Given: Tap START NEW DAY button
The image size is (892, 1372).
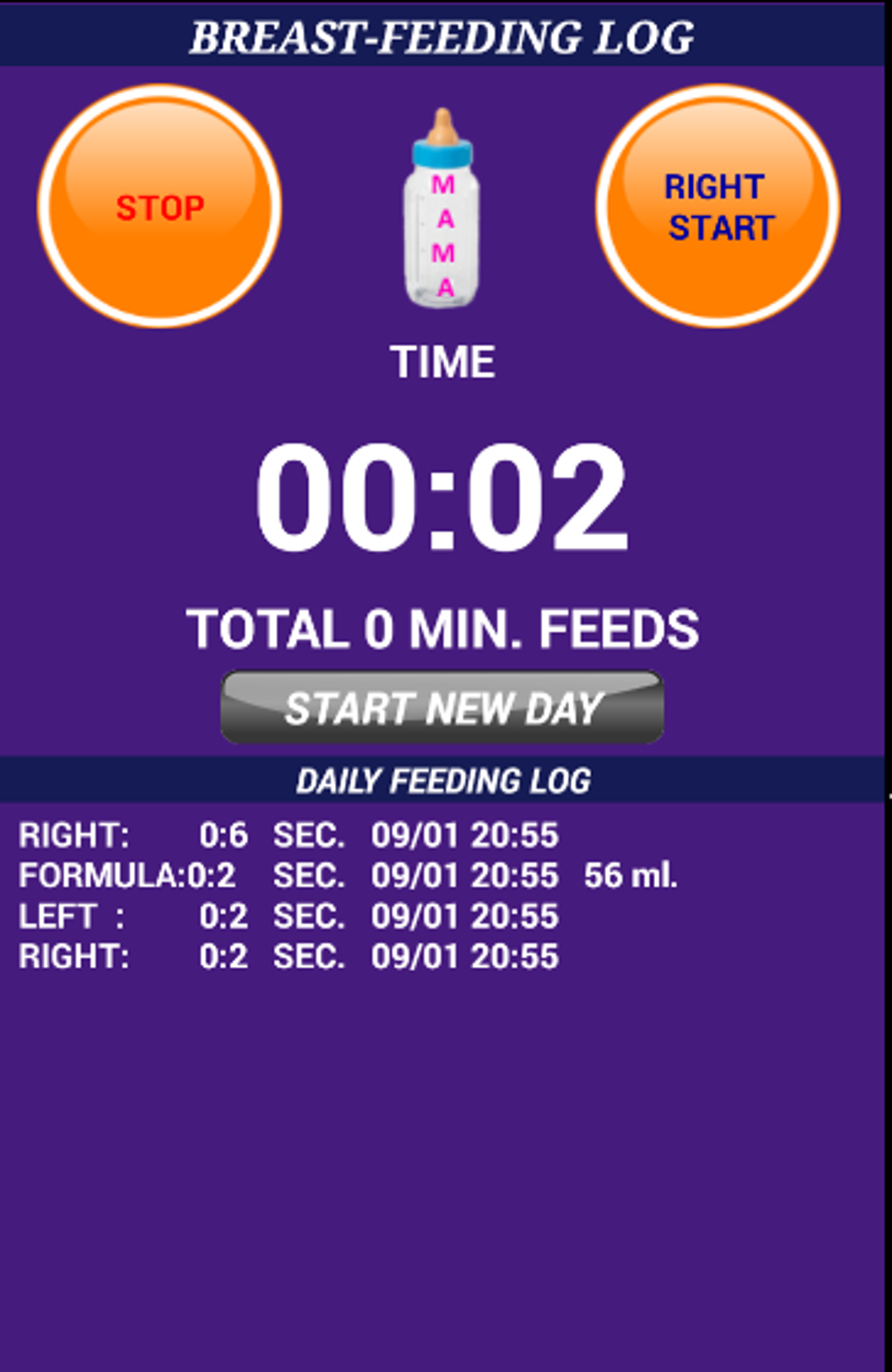Looking at the screenshot, I should pyautogui.click(x=443, y=707).
